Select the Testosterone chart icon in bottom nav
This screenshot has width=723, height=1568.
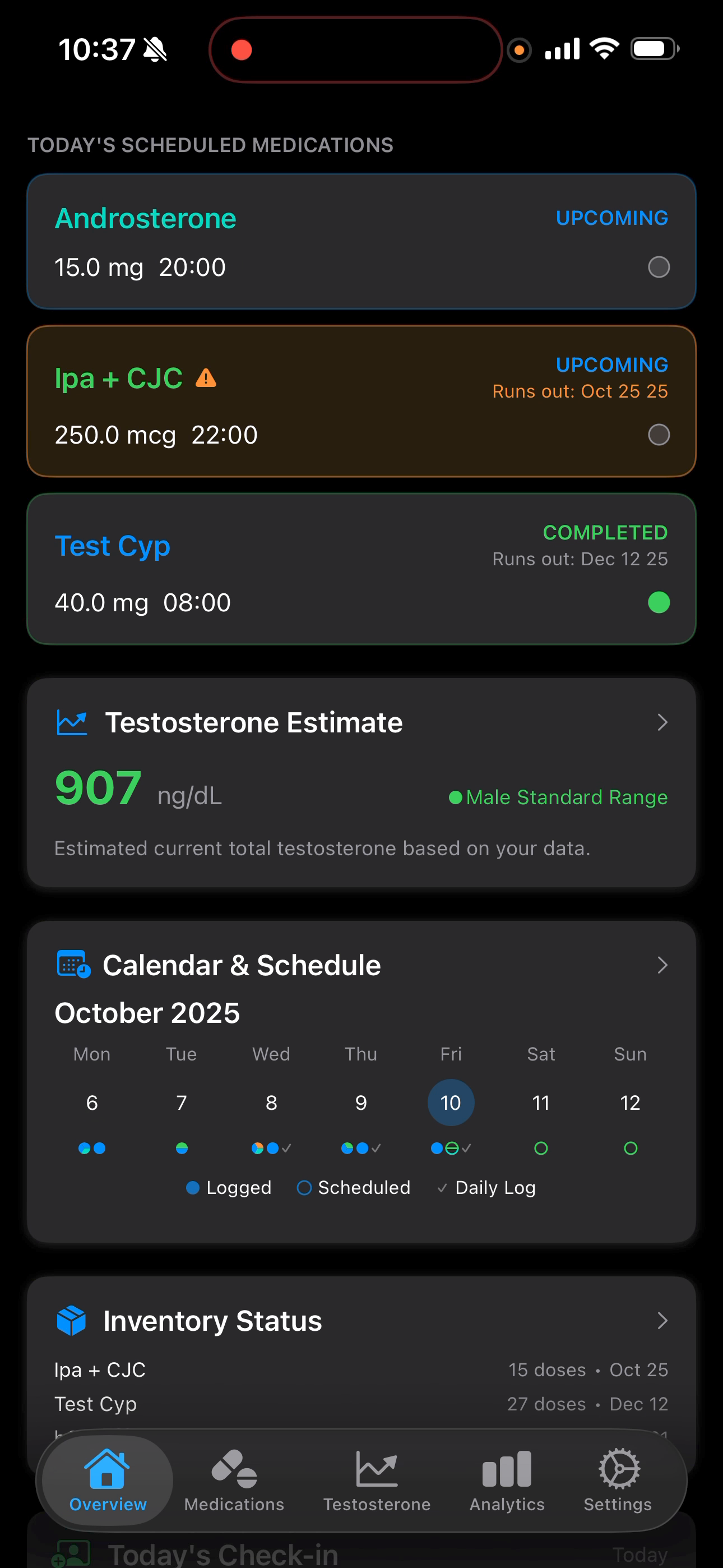377,1470
